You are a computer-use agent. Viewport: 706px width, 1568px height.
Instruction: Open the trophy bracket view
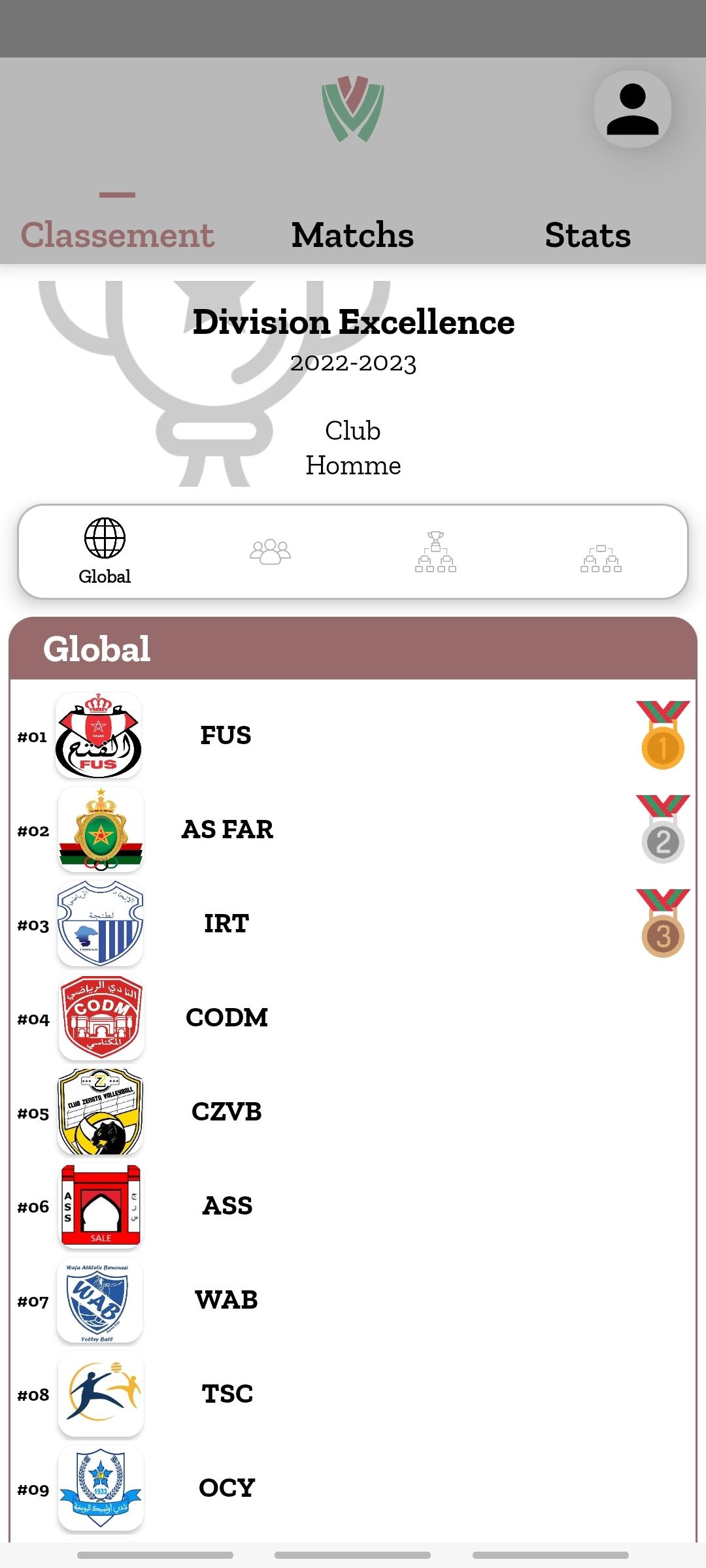click(435, 551)
